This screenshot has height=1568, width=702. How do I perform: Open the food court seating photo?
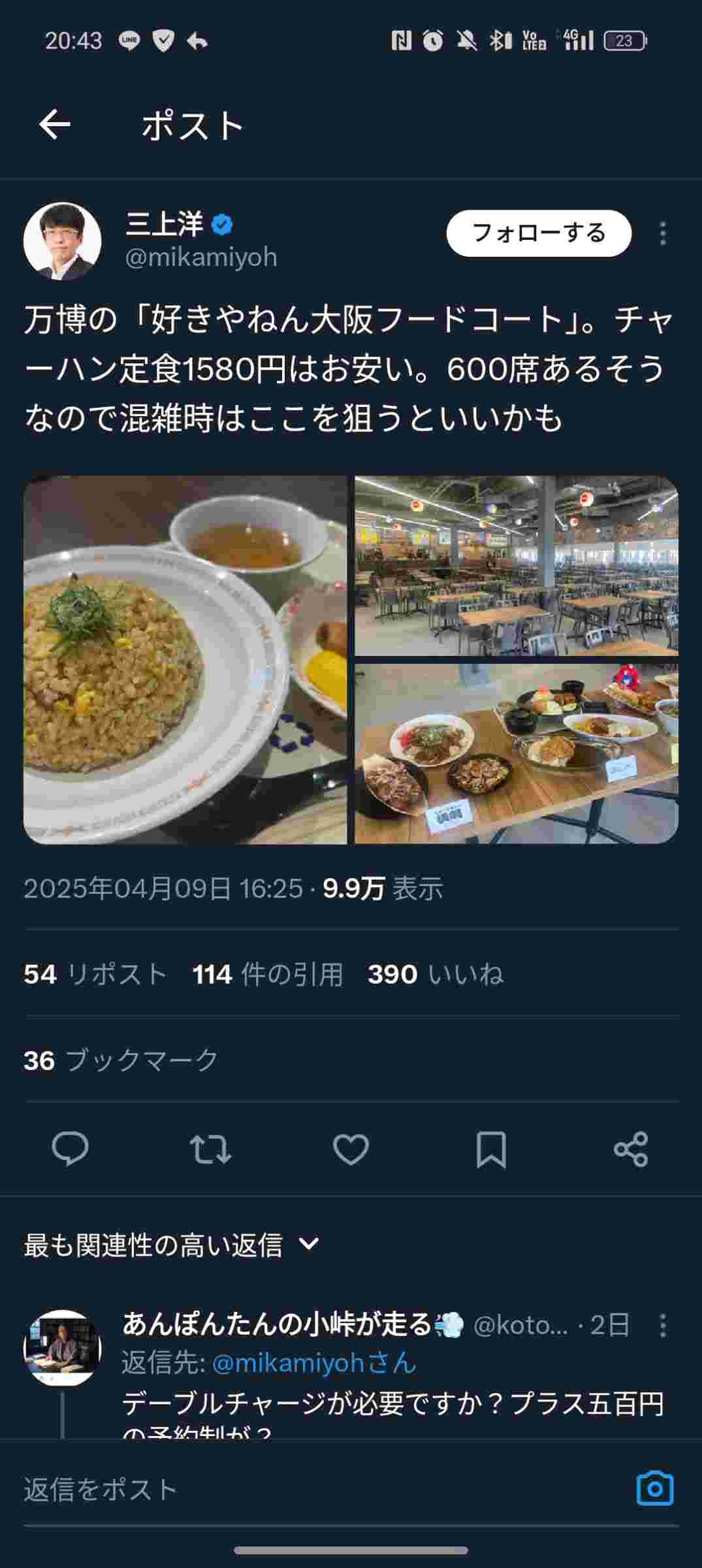(x=516, y=566)
